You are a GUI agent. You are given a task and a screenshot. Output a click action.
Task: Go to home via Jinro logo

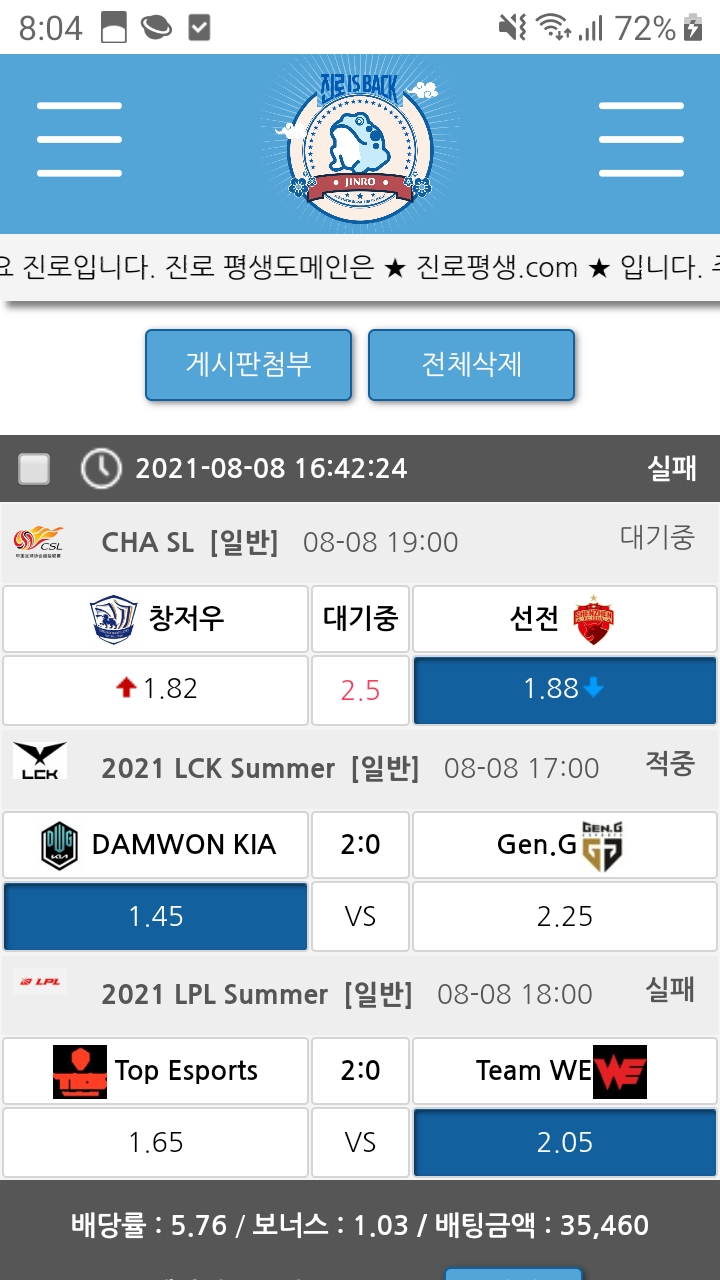click(x=359, y=142)
